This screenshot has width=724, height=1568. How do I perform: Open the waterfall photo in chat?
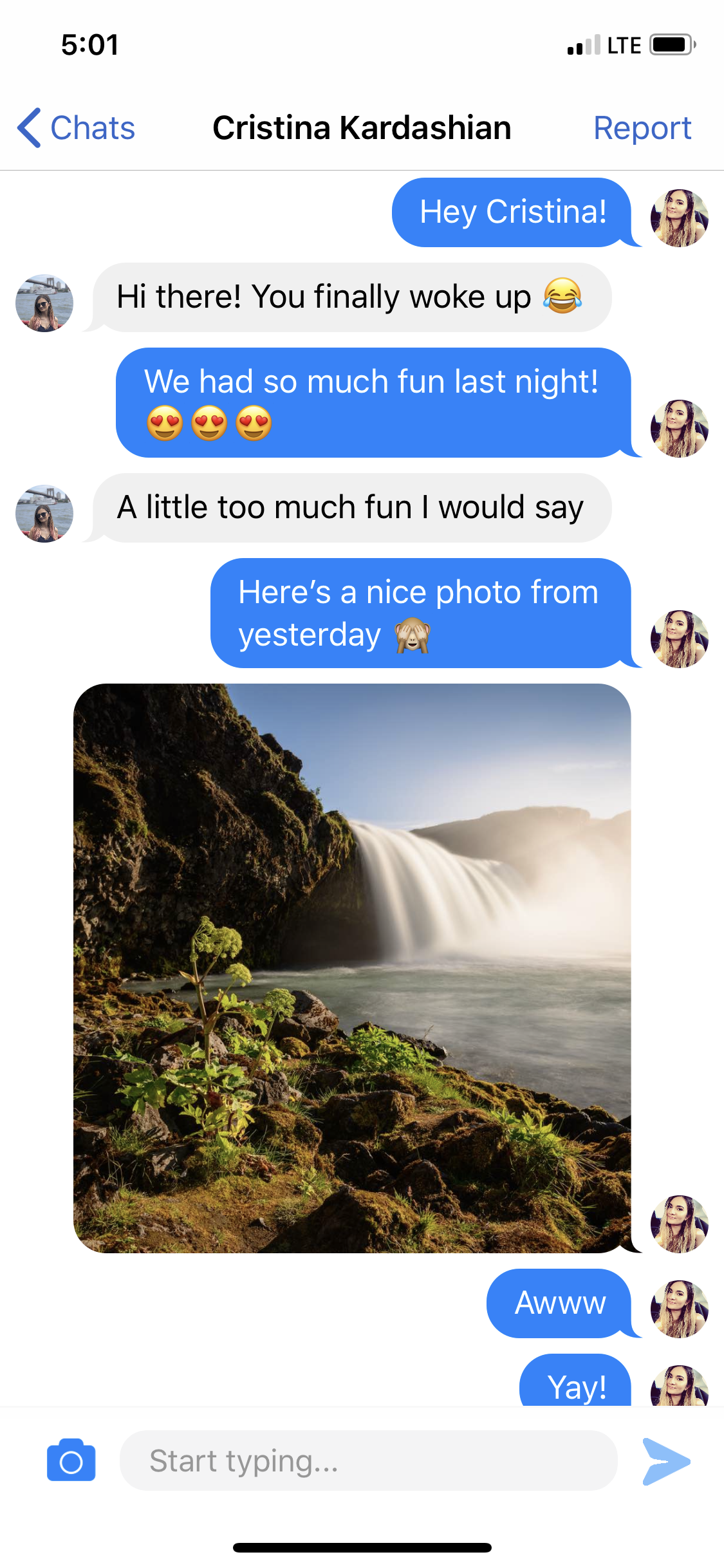(352, 968)
